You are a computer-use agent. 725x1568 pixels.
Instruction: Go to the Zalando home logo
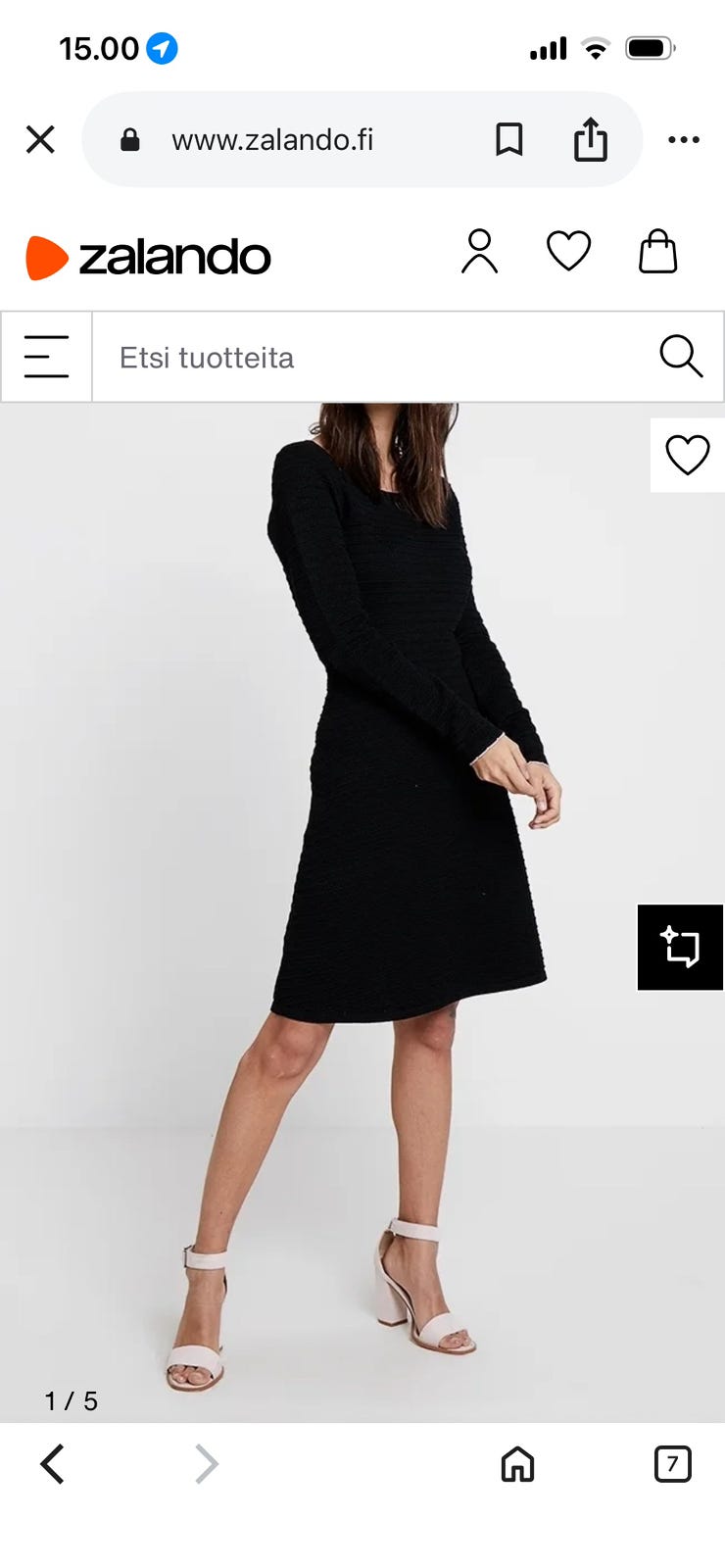pyautogui.click(x=148, y=257)
